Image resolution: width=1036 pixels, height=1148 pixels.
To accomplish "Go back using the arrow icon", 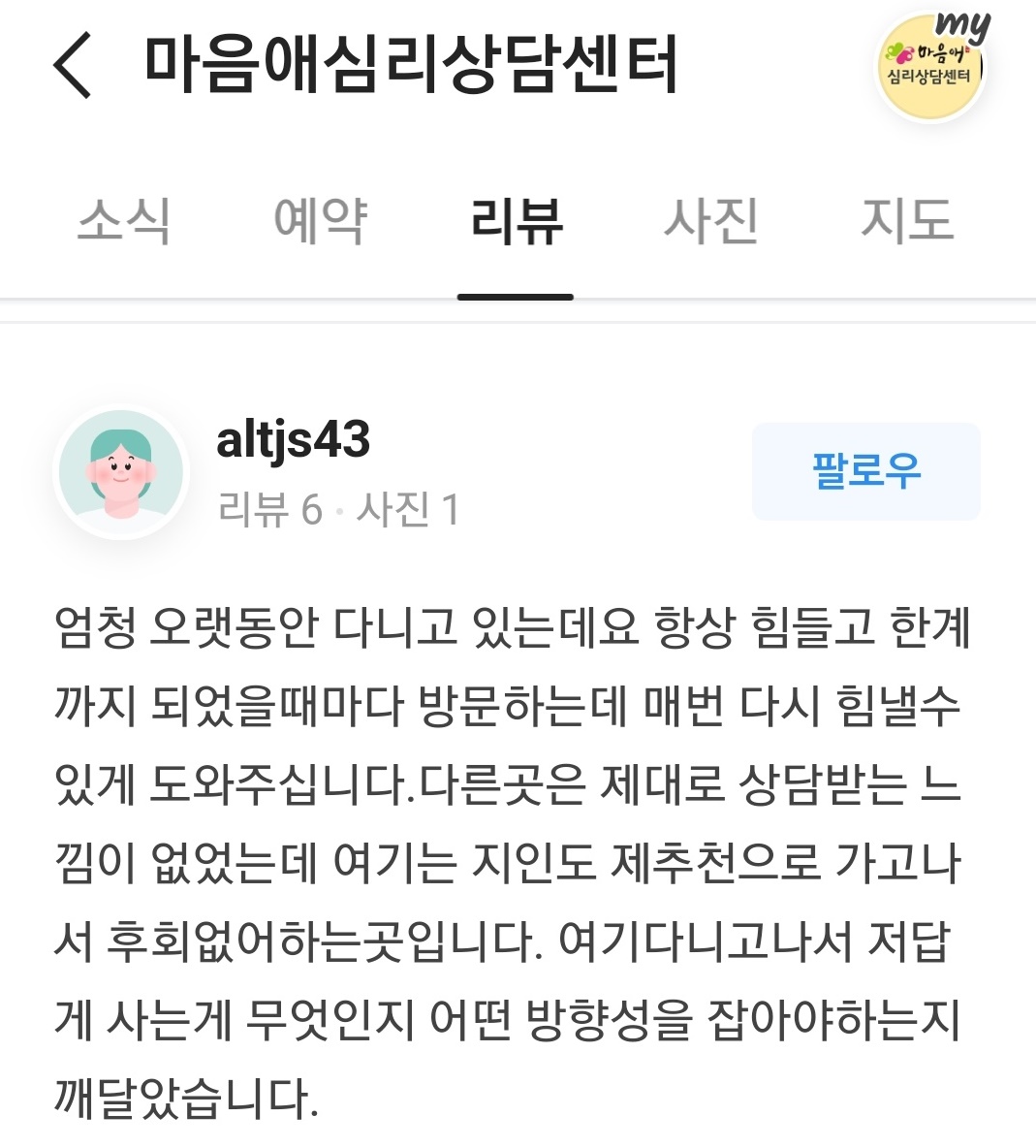I will click(x=73, y=64).
